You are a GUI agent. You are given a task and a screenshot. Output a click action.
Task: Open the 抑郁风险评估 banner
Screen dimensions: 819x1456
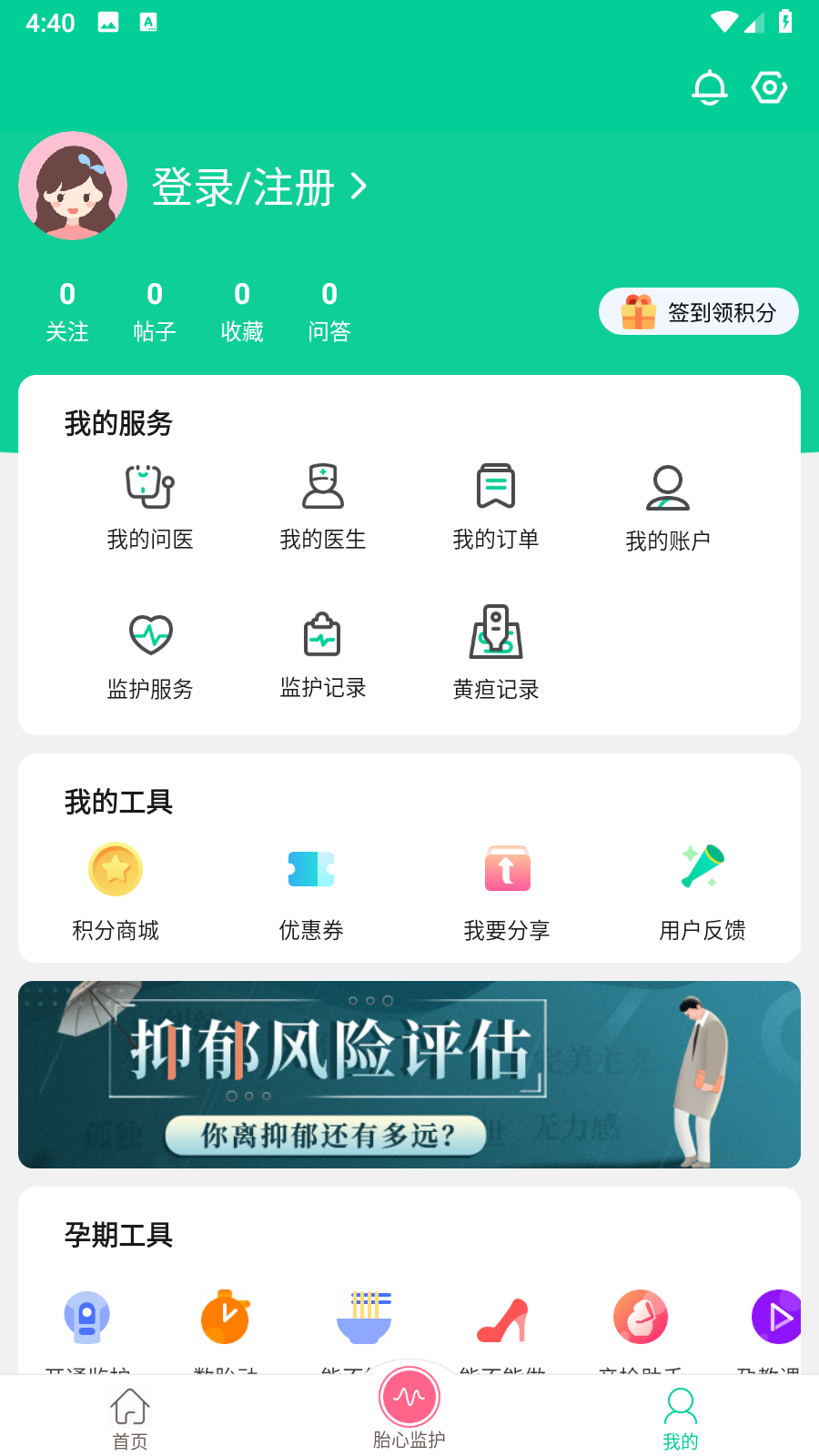409,1075
